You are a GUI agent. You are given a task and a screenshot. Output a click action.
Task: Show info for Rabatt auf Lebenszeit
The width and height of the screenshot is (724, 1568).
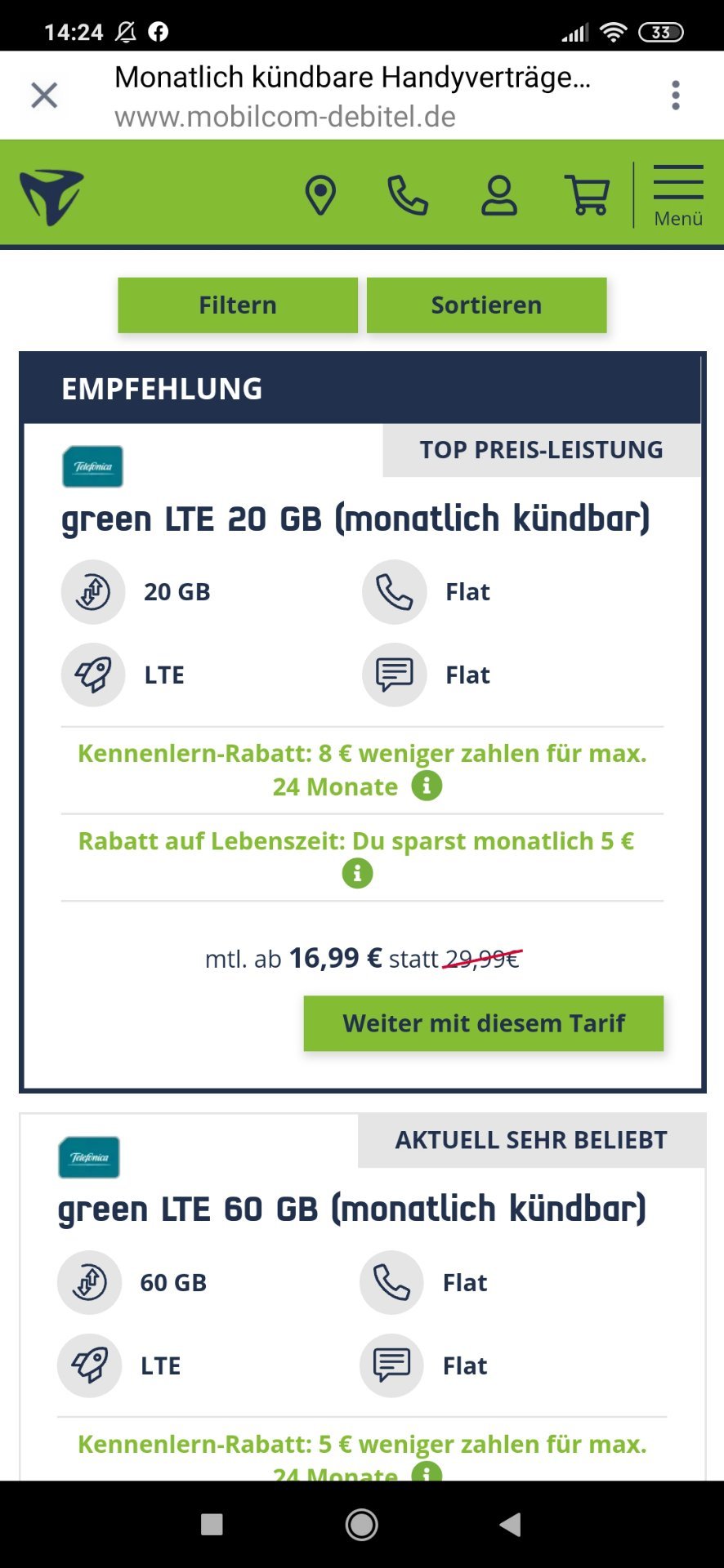(x=357, y=873)
